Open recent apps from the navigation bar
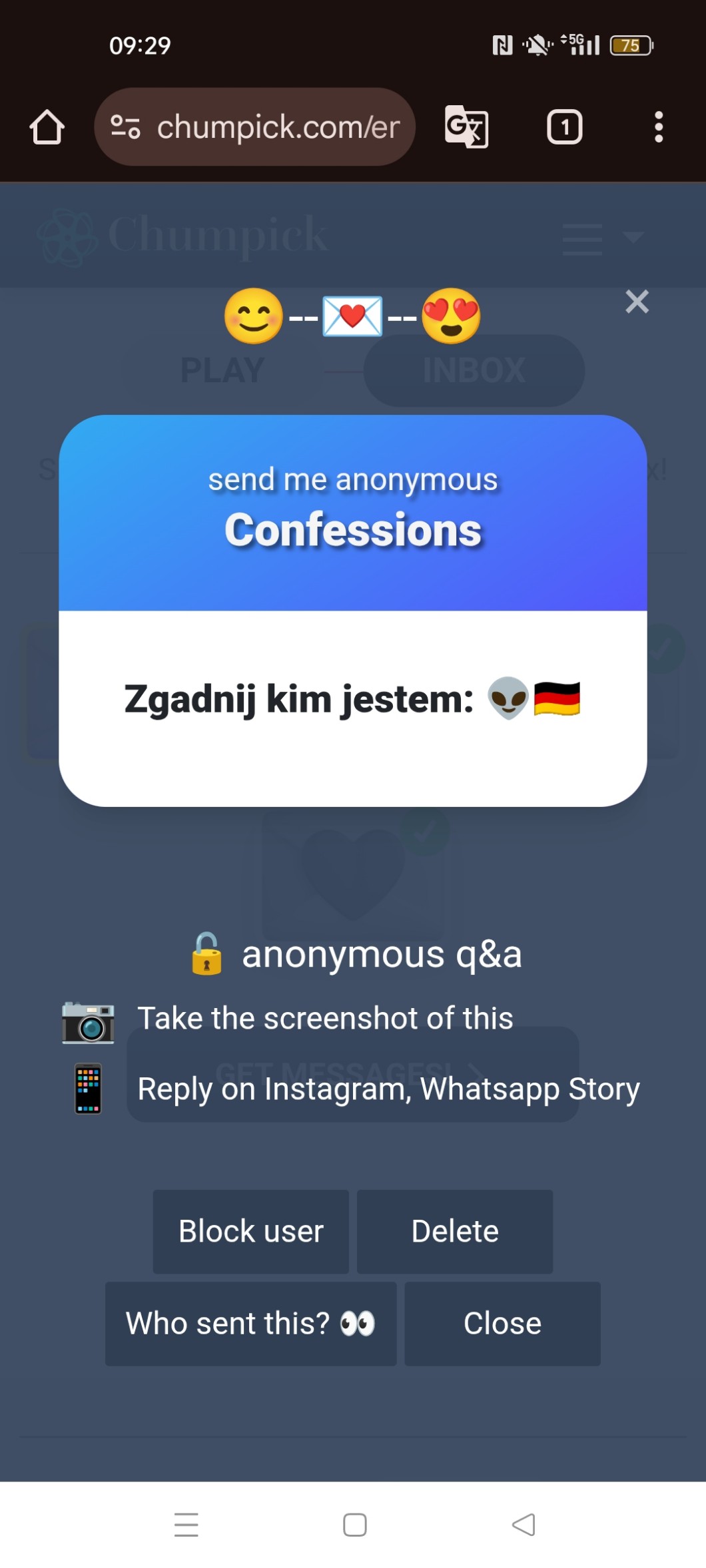Image resolution: width=706 pixels, height=1568 pixels. [x=186, y=1524]
